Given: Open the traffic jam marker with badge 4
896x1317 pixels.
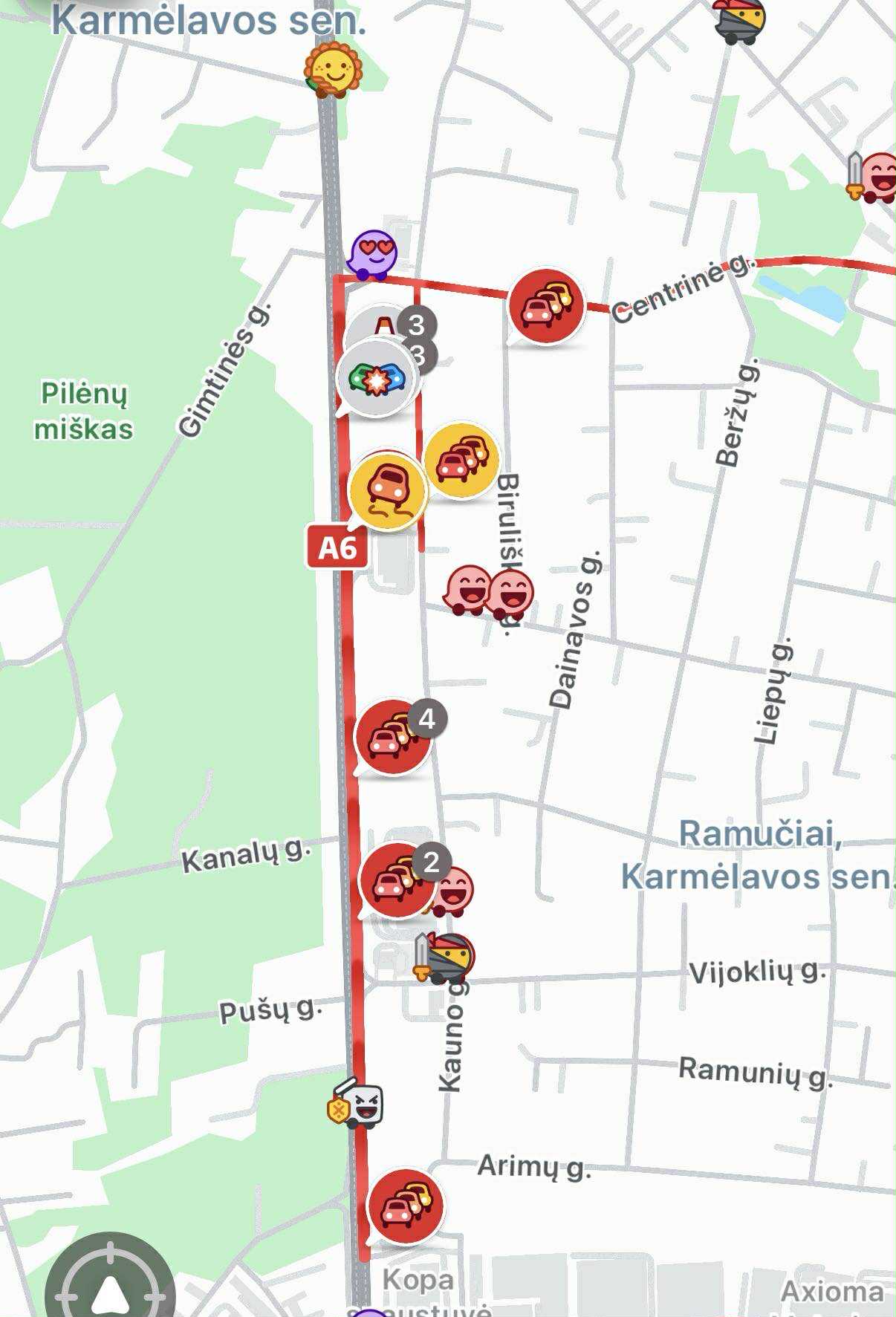Looking at the screenshot, I should (392, 737).
